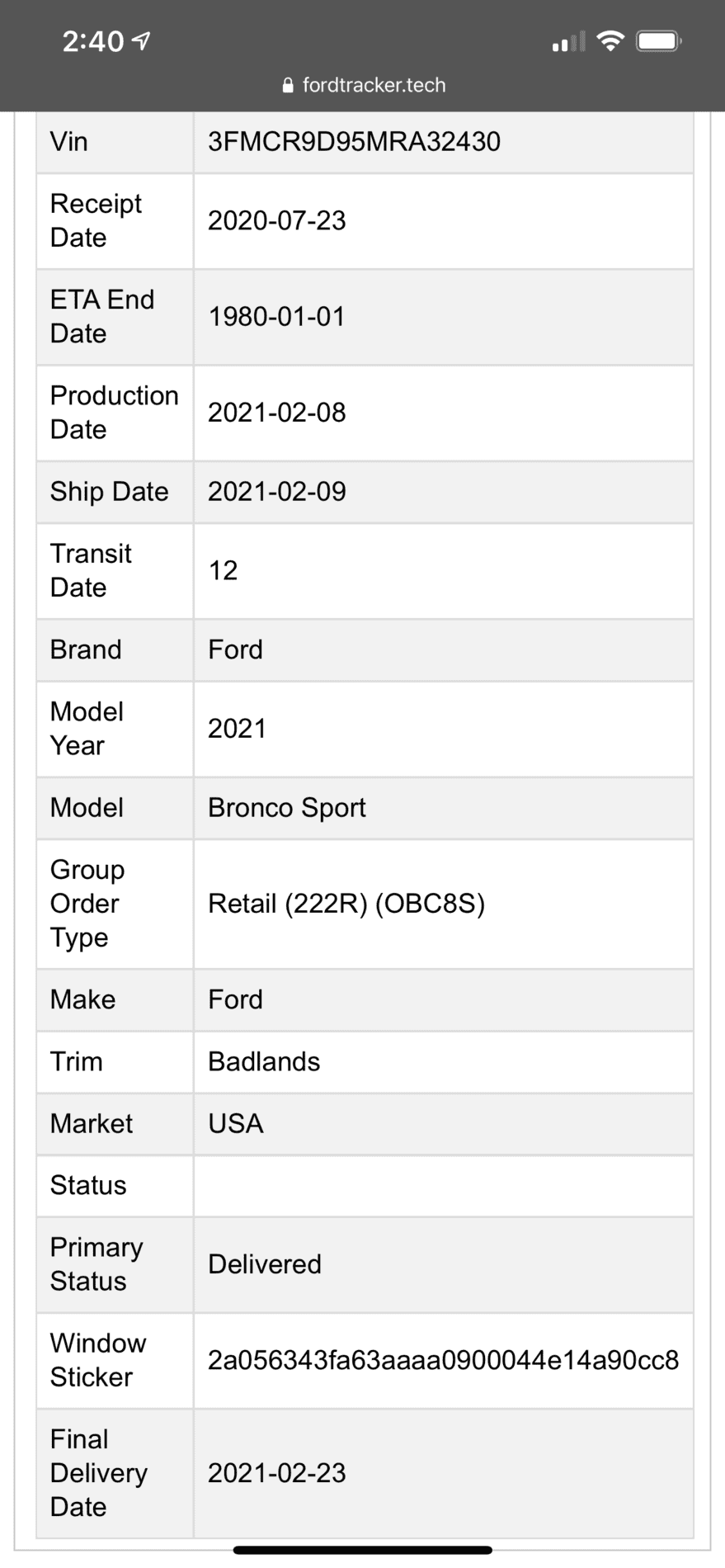Tap the Badlands trim value

coord(264,1062)
